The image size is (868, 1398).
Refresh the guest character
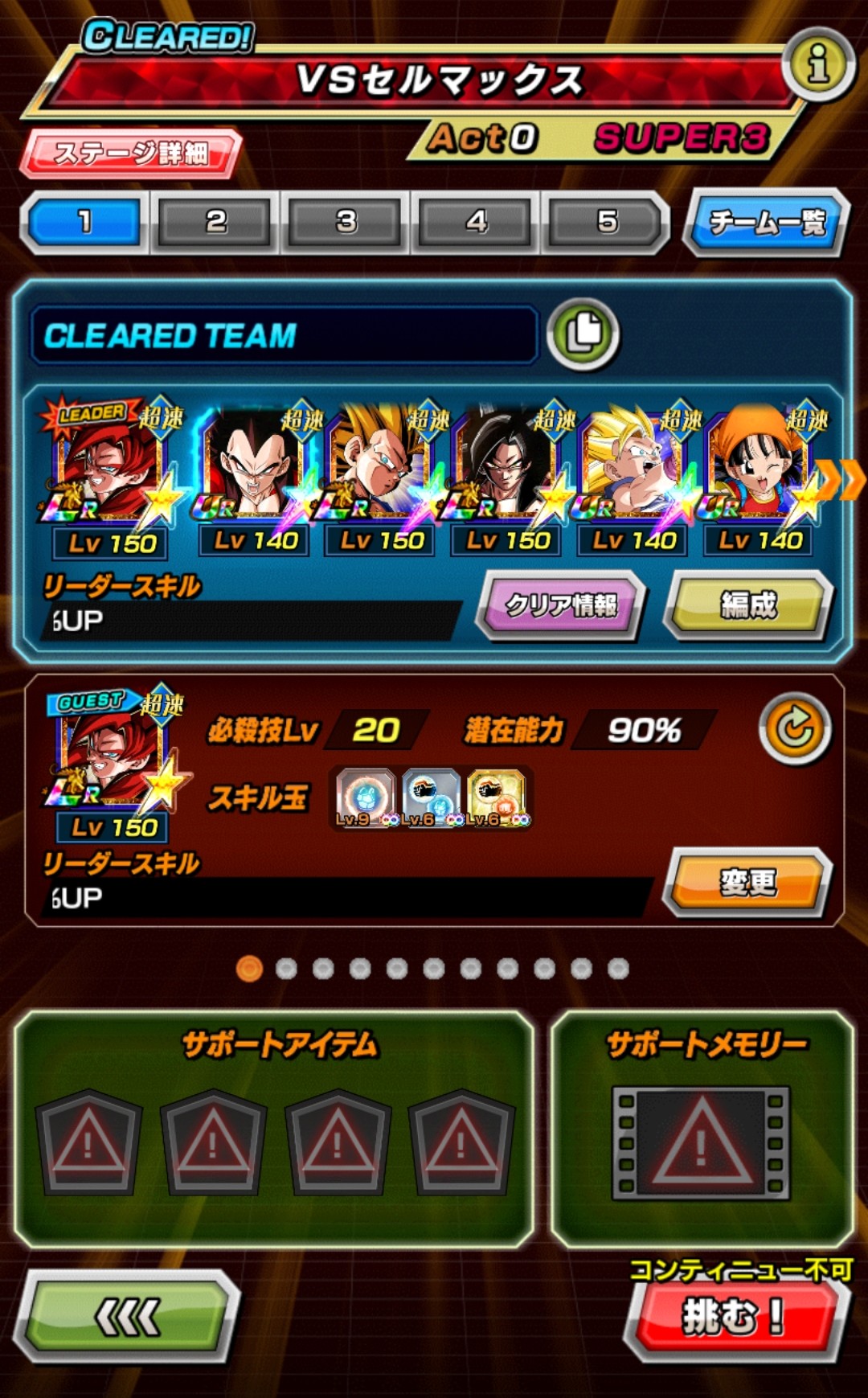click(x=794, y=728)
